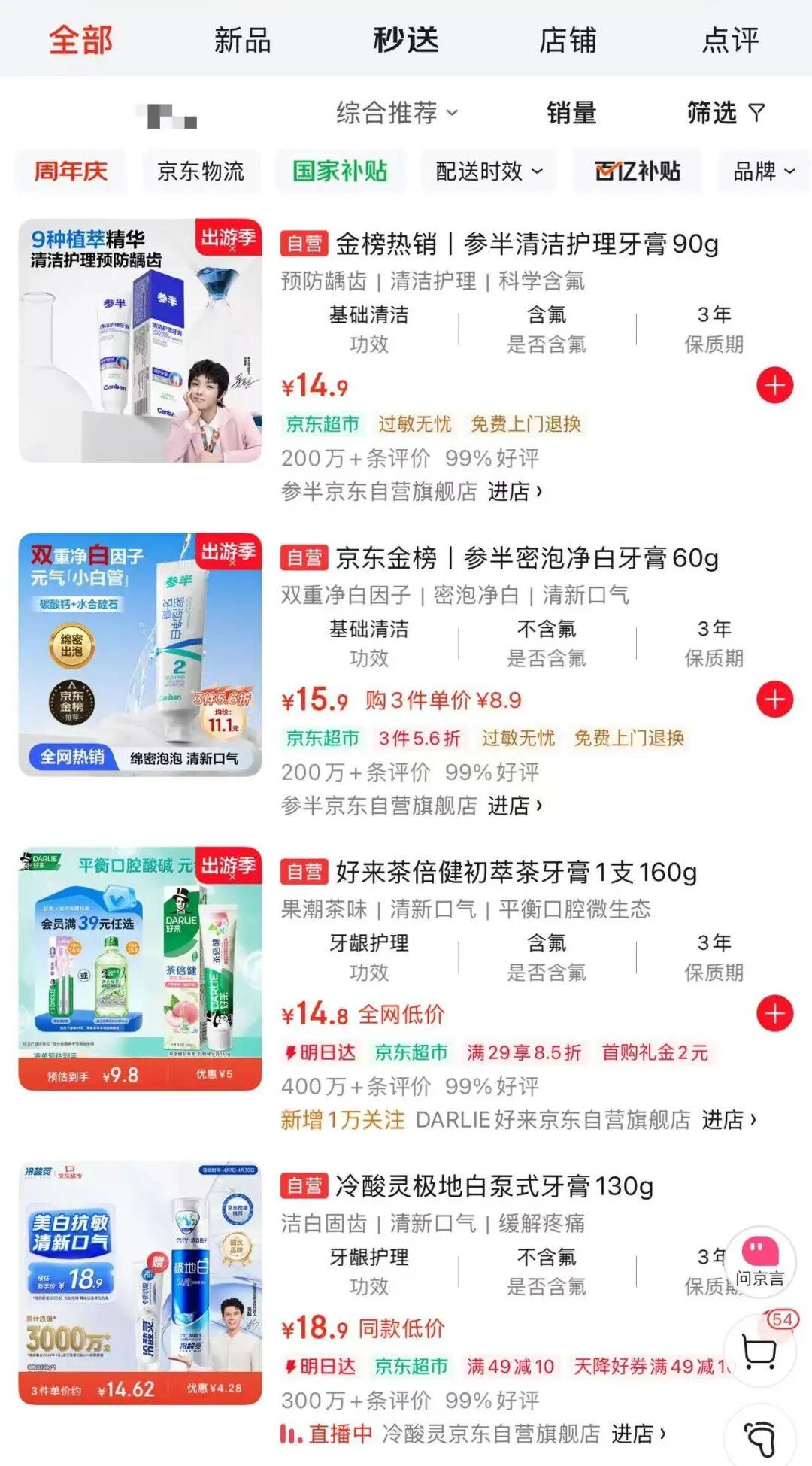Image resolution: width=812 pixels, height=1466 pixels.
Task: Expand the 综合推荐 sort dropdown
Action: tap(396, 113)
